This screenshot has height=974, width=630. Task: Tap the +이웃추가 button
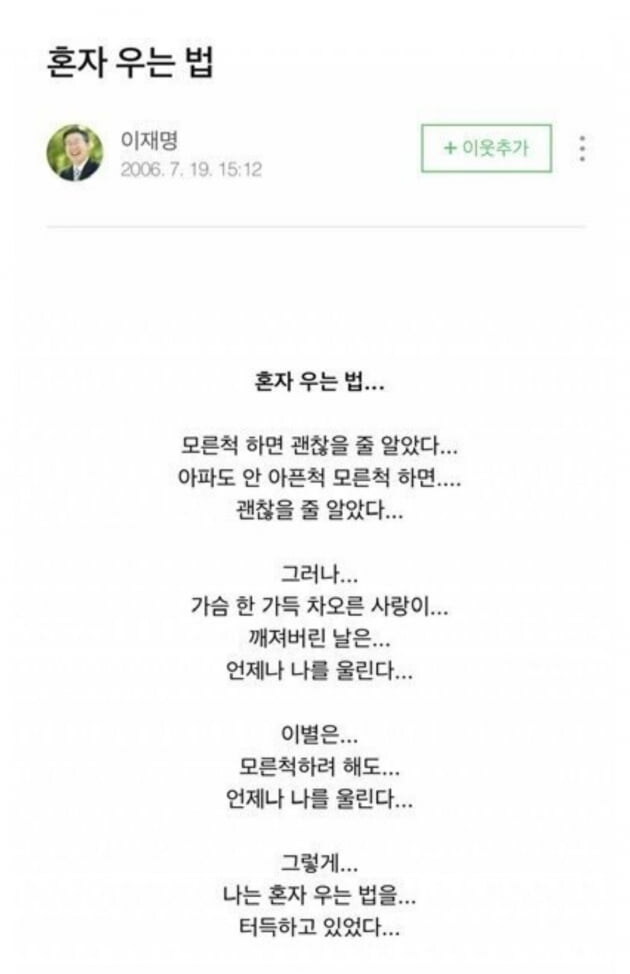point(486,148)
